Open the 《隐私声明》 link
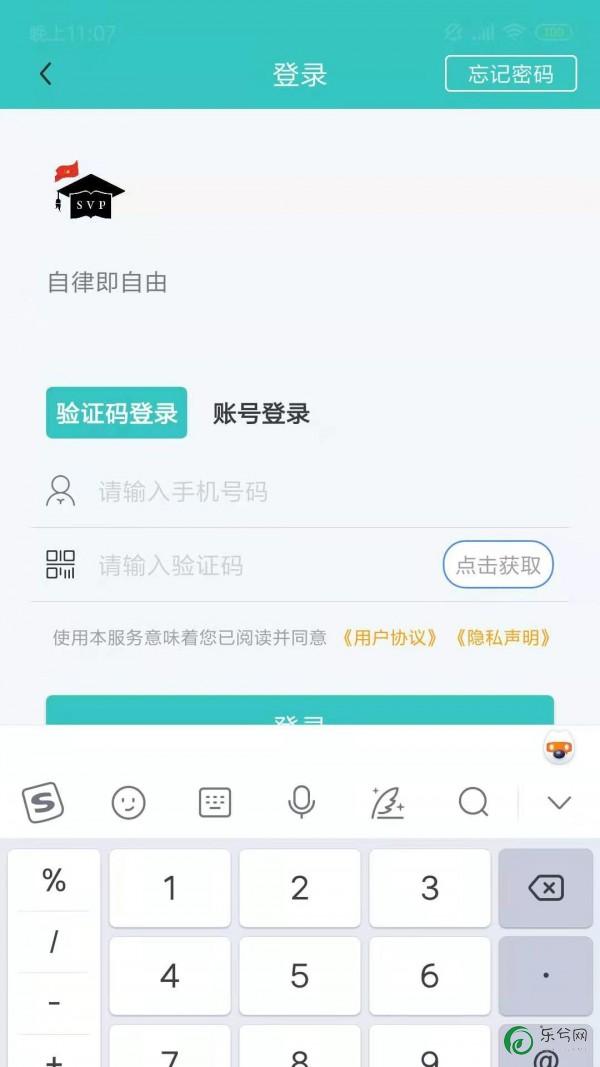 (x=503, y=638)
